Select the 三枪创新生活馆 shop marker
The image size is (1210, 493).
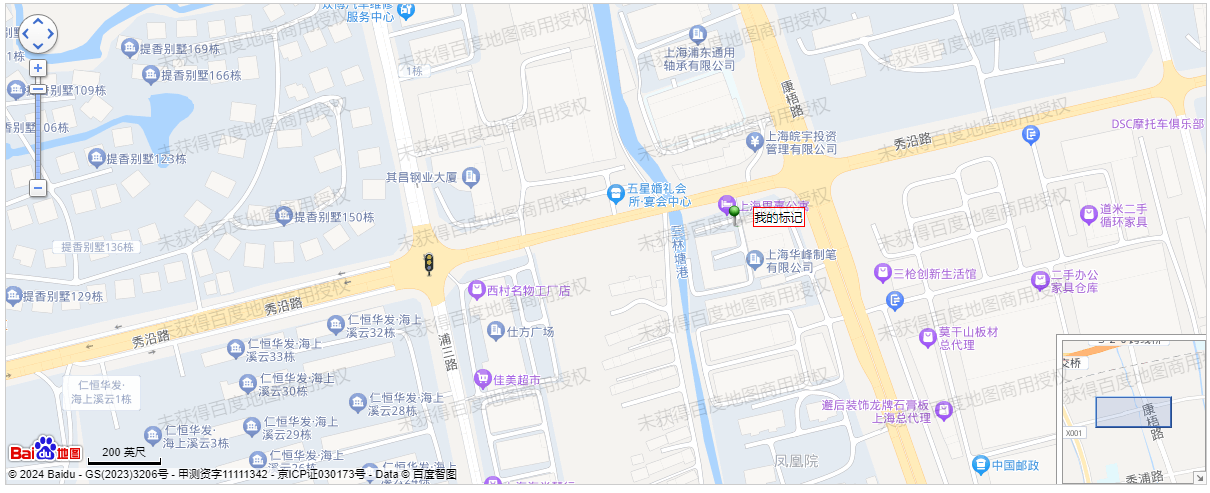point(883,273)
